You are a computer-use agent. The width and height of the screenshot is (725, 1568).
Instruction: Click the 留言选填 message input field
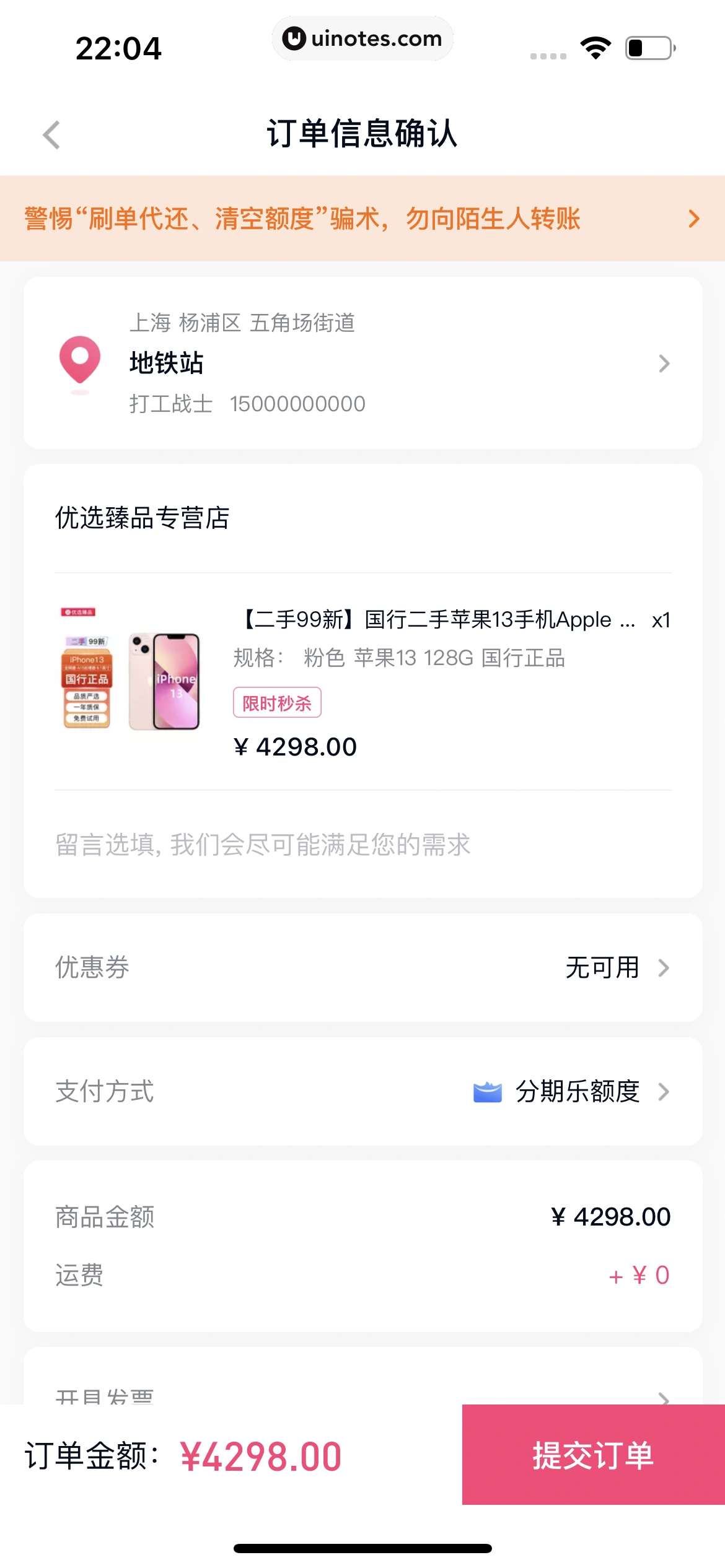click(262, 845)
